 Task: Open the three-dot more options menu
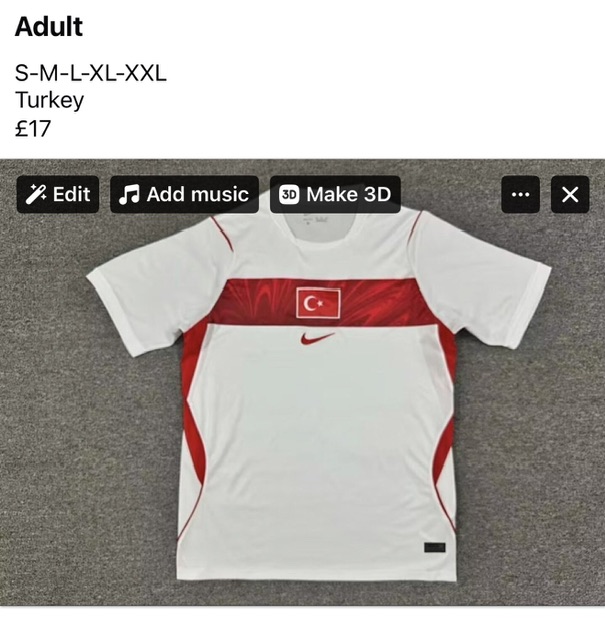click(x=521, y=195)
